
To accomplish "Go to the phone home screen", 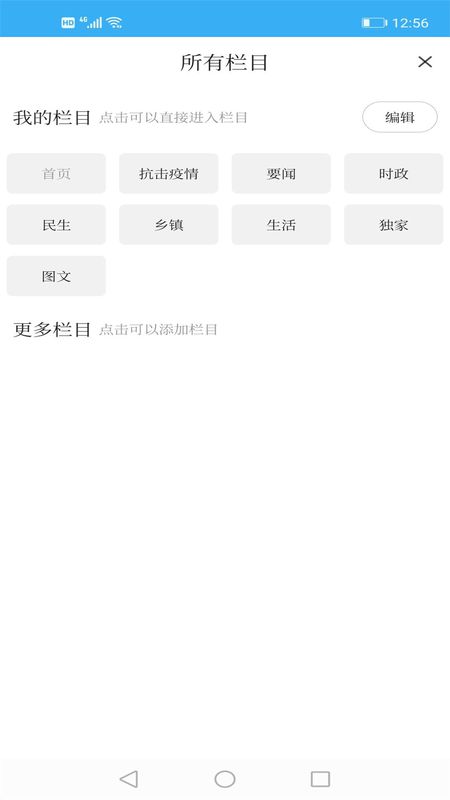I will [225, 779].
